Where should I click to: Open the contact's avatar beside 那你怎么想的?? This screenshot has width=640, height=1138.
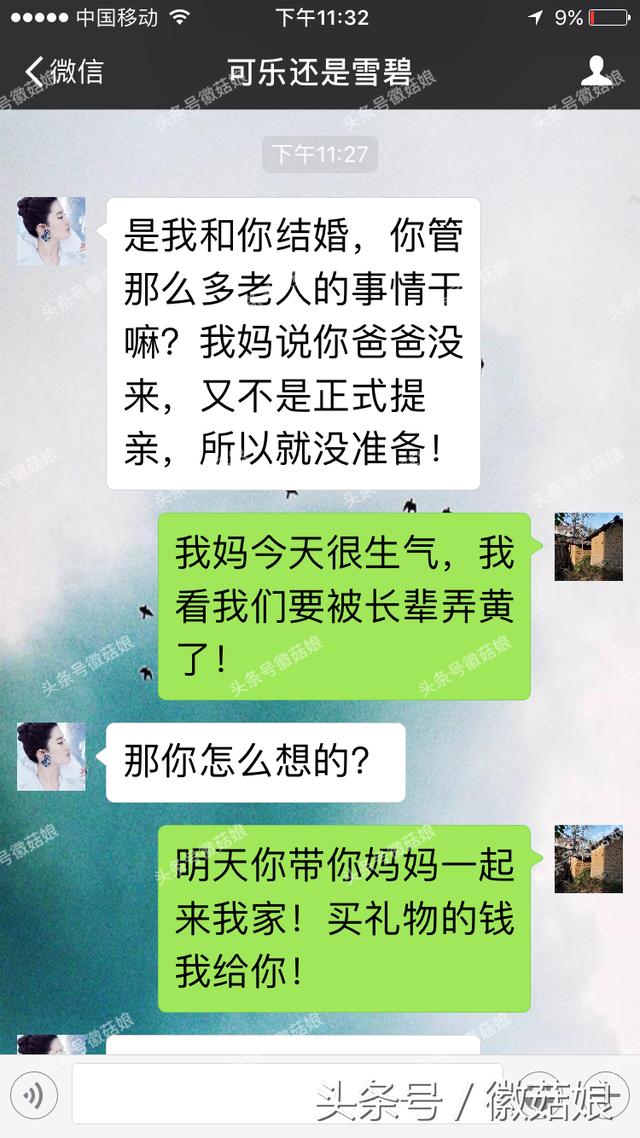pos(51,757)
